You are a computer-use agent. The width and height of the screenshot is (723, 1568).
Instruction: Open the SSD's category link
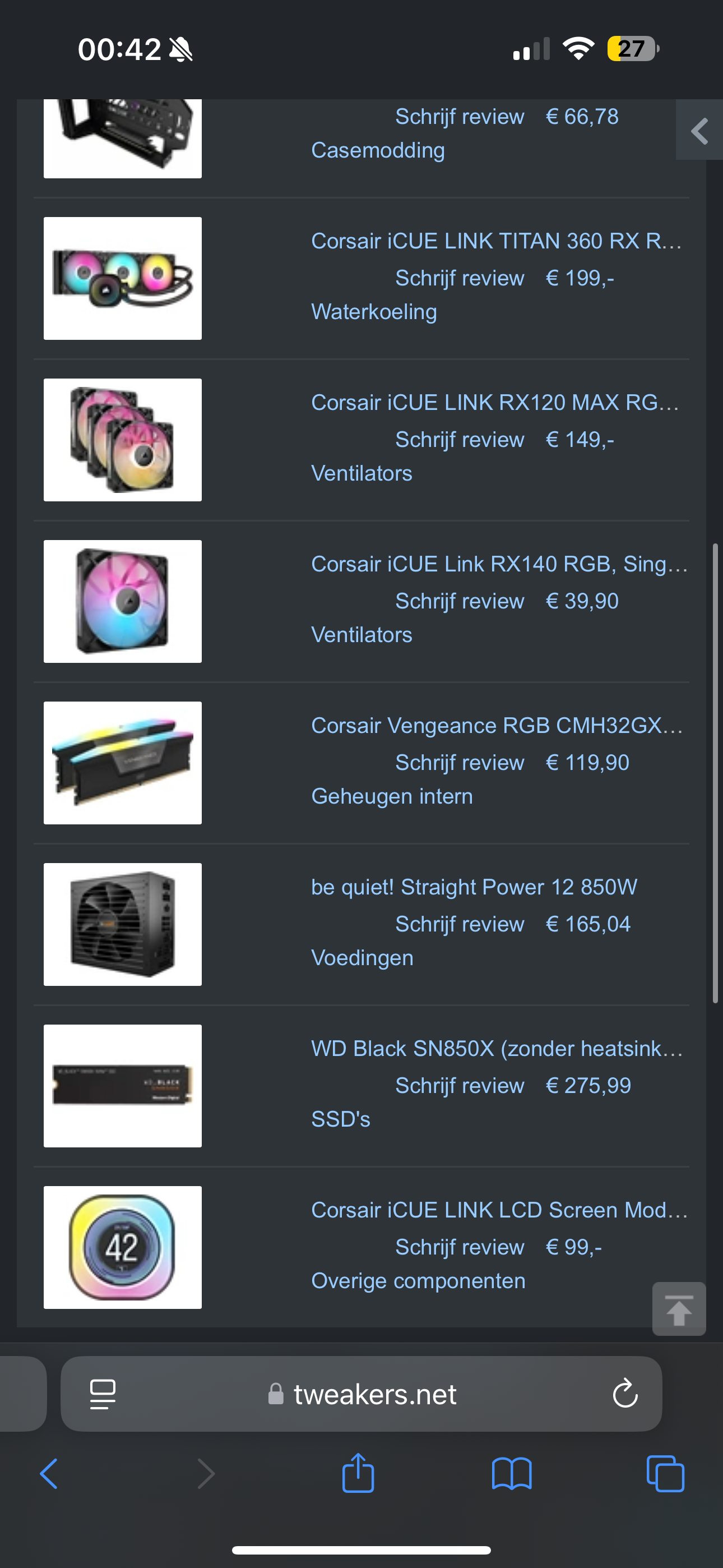point(341,1119)
